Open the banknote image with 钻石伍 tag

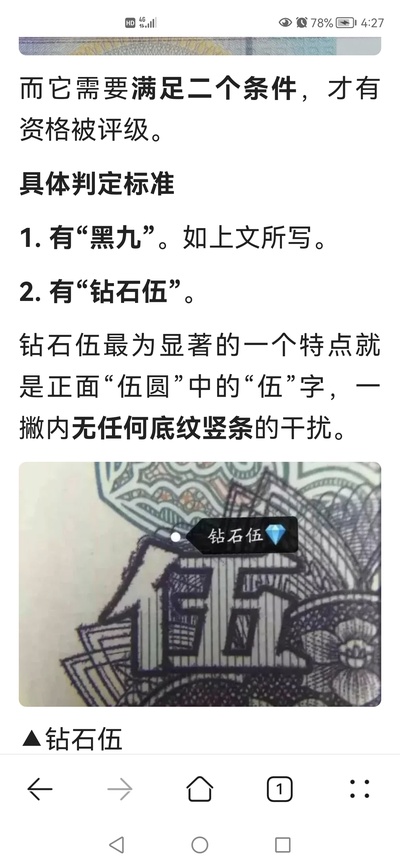(x=200, y=584)
